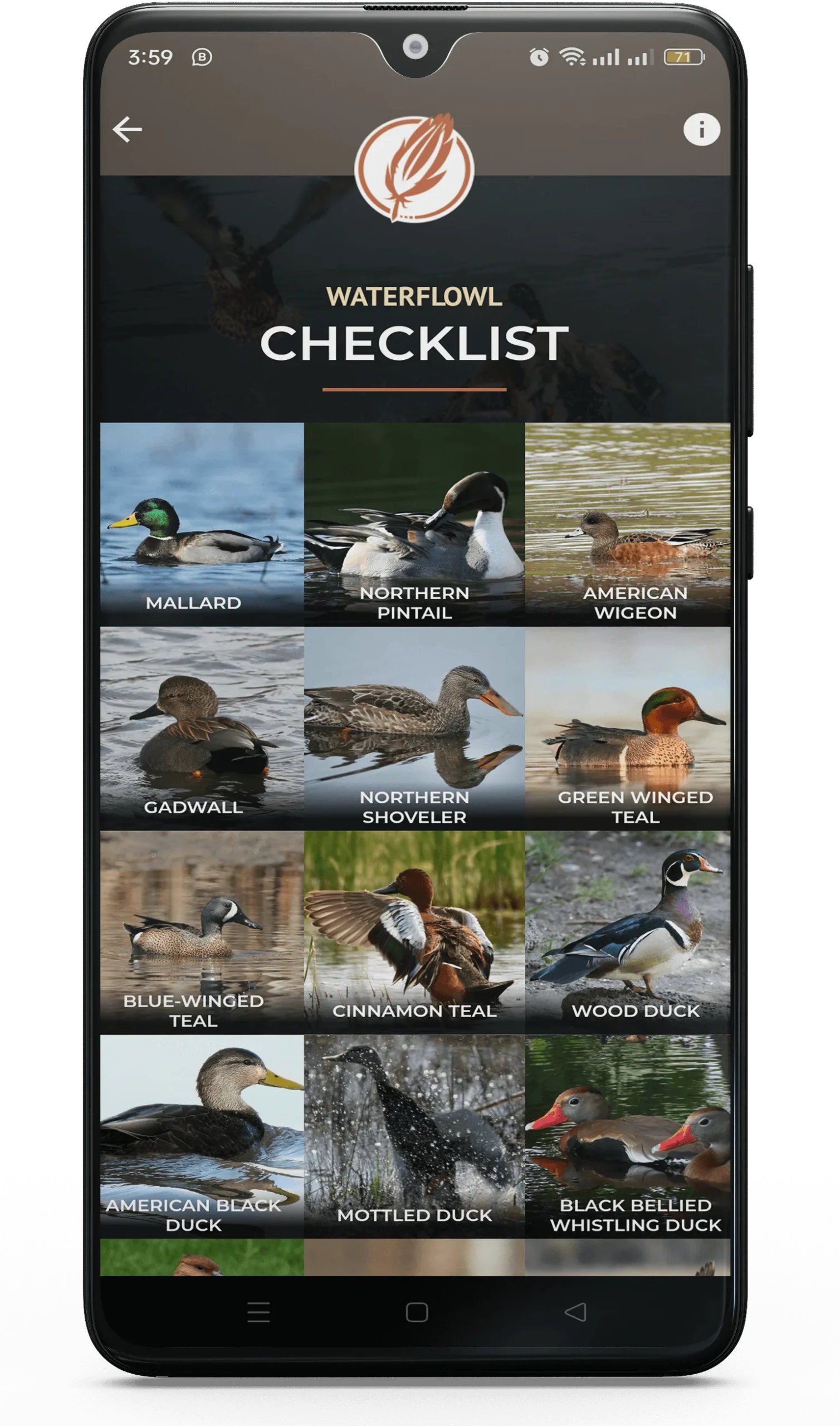Open the Mallard tile
Image resolution: width=840 pixels, height=1426 pixels.
click(202, 524)
